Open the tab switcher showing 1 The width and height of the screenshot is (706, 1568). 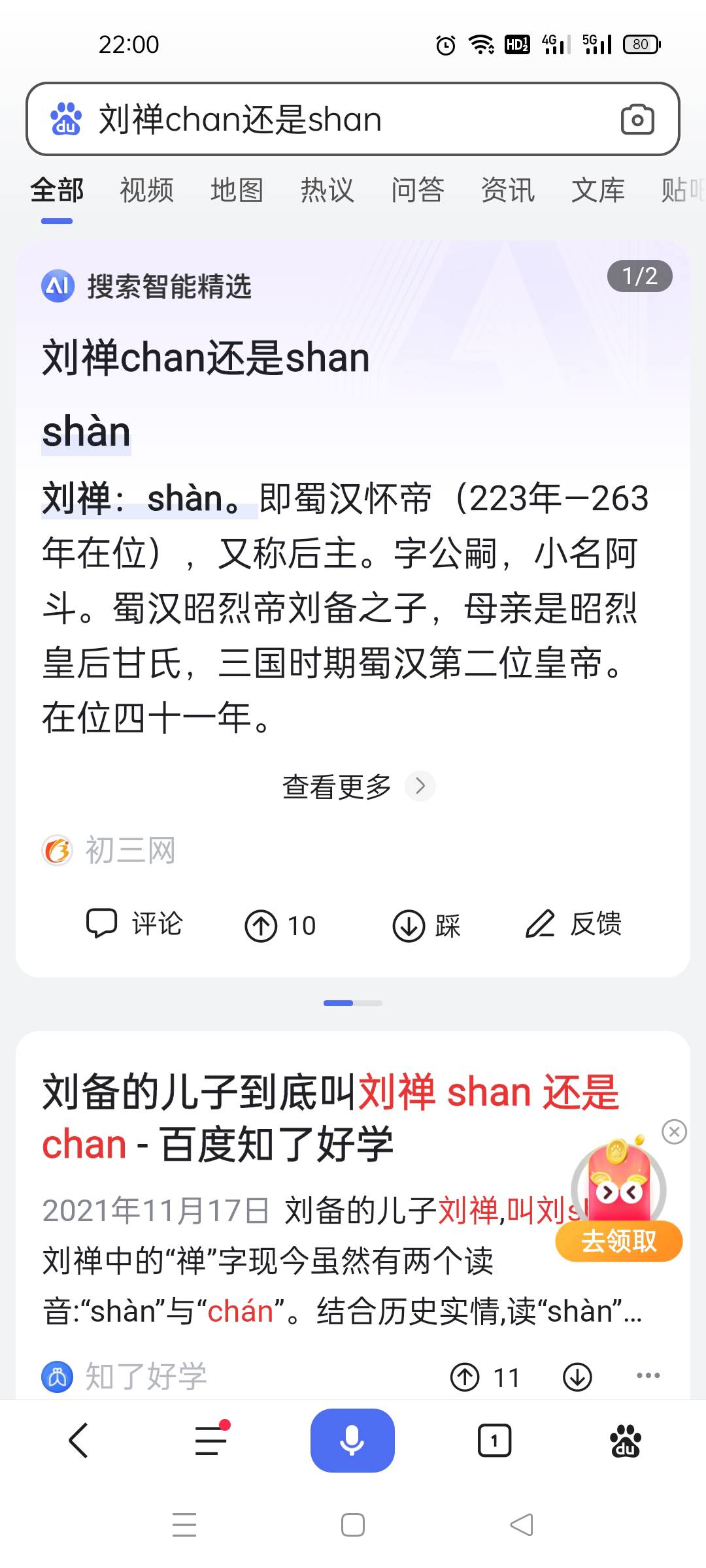pos(494,1441)
